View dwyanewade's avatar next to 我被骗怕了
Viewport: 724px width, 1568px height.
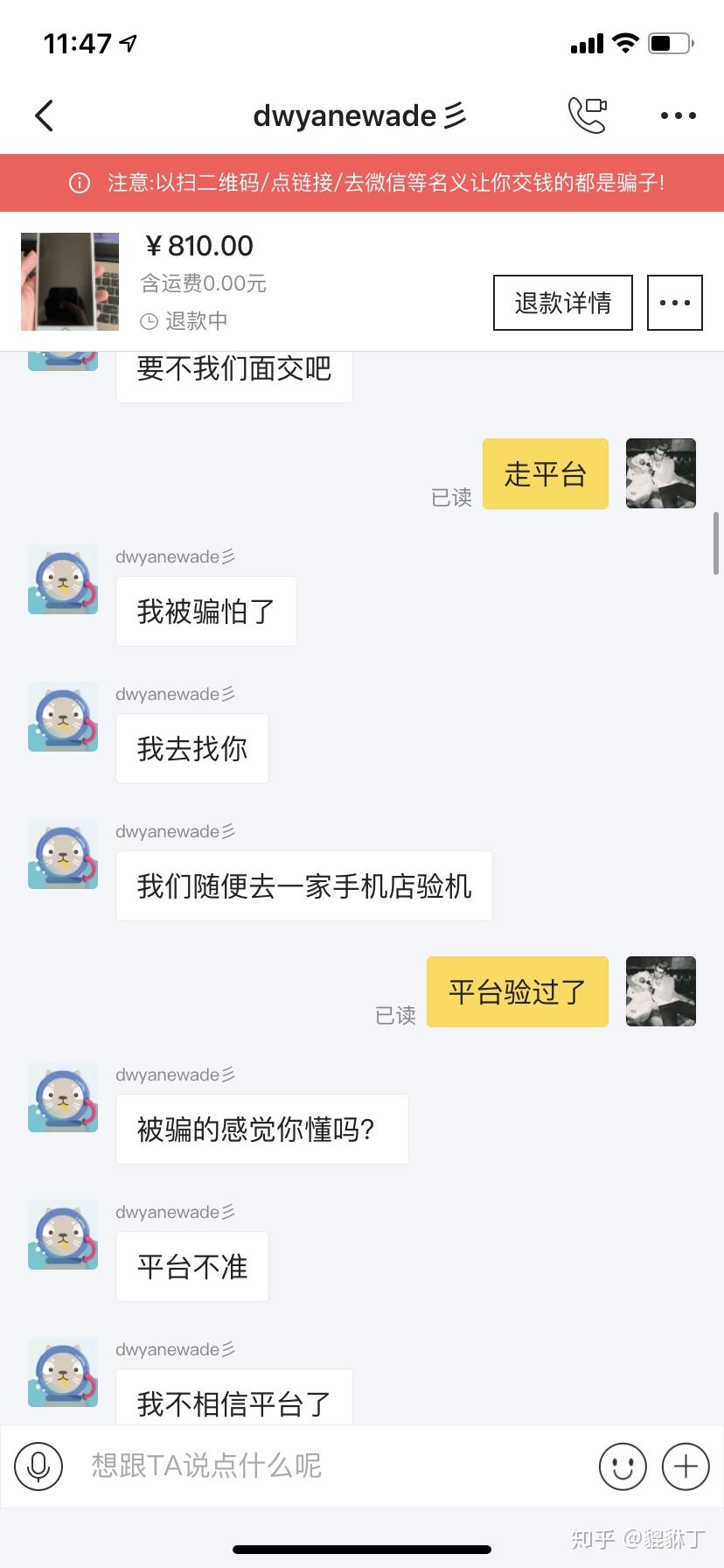63,580
